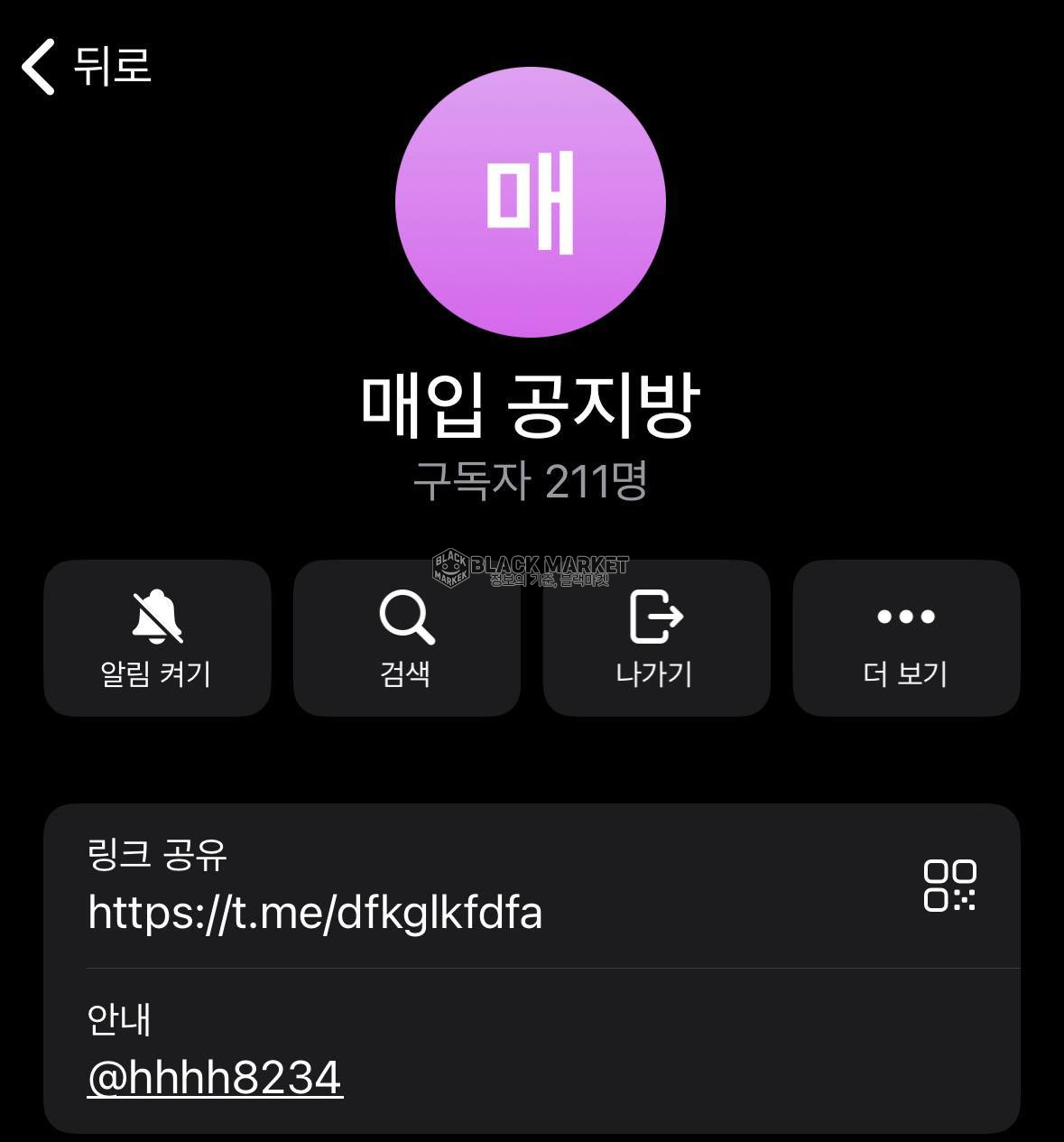Go back with the 뒤로 button
The height and width of the screenshot is (1142, 1064).
pyautogui.click(x=87, y=66)
